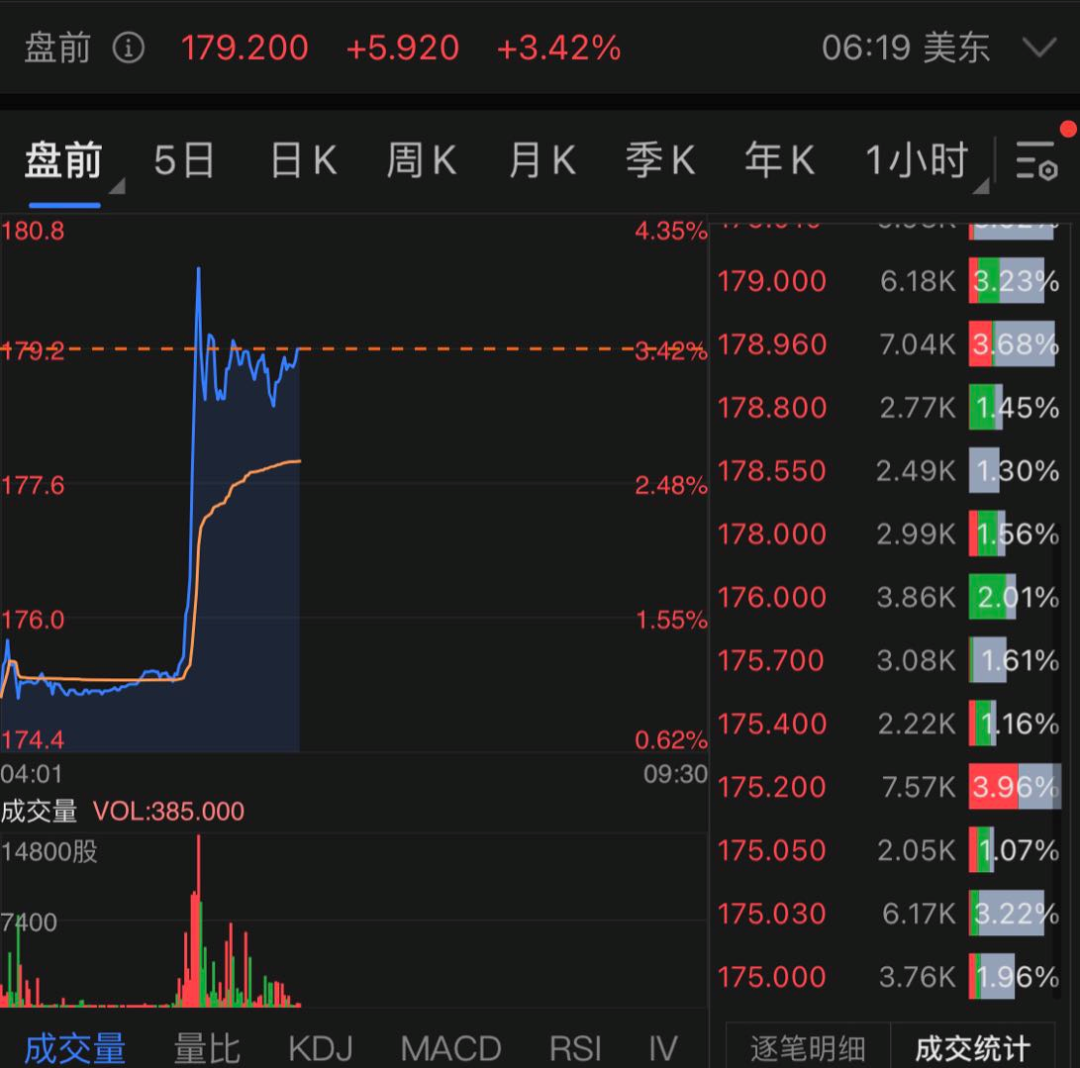Show the 月K chart
Image resolution: width=1080 pixels, height=1068 pixels.
tap(541, 160)
